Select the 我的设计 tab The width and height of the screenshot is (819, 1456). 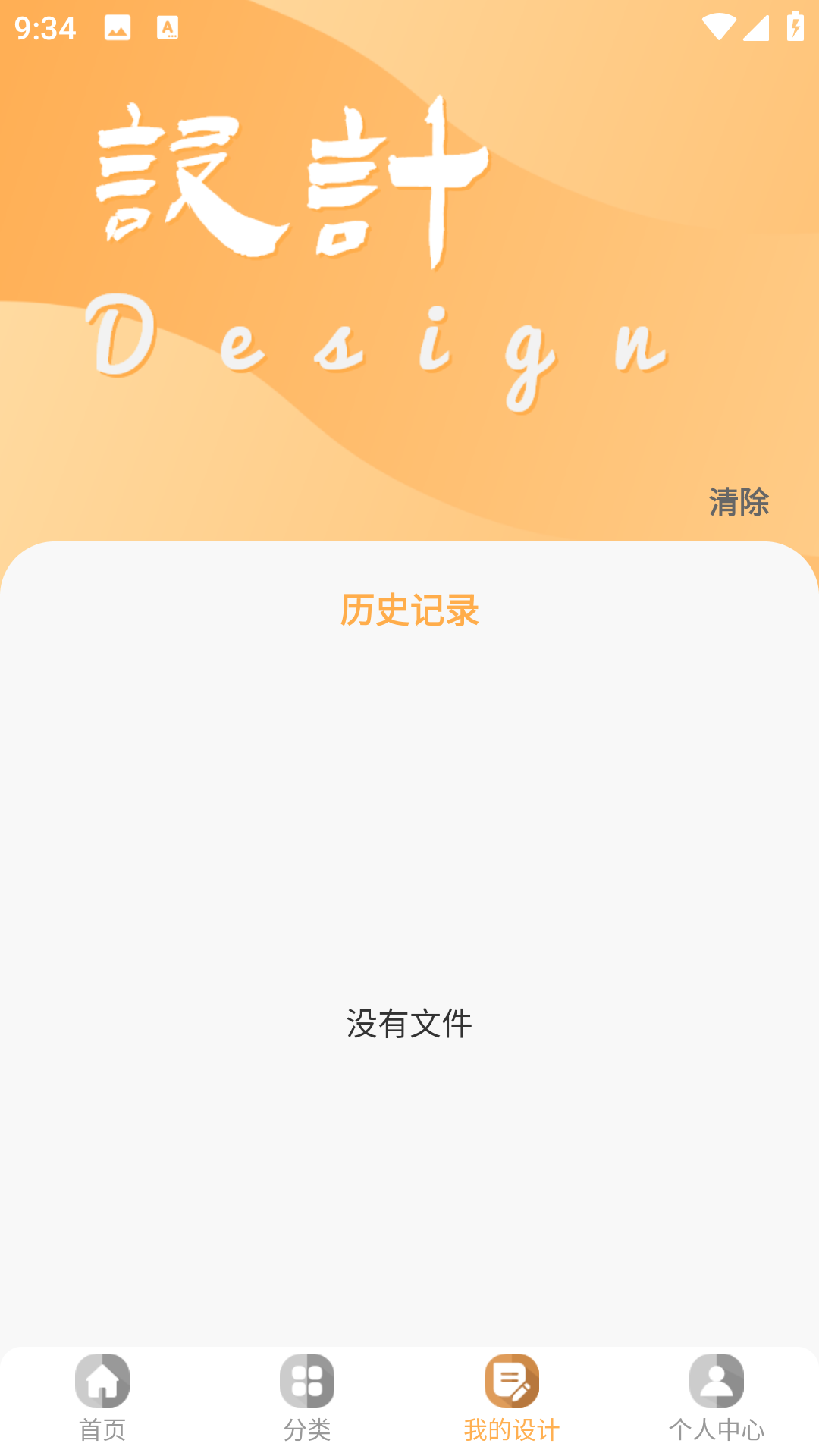point(512,1398)
